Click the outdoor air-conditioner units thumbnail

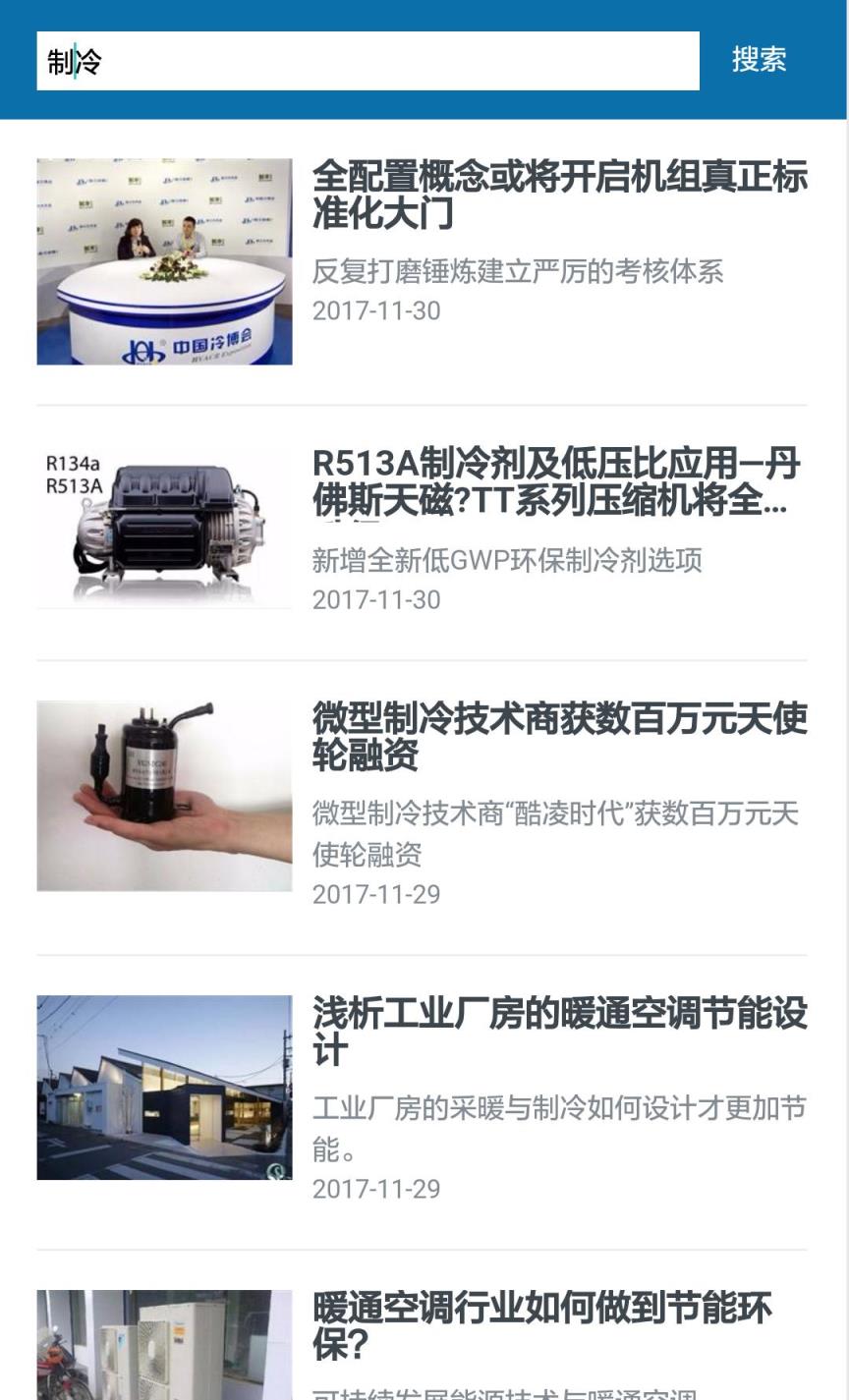tap(163, 1364)
